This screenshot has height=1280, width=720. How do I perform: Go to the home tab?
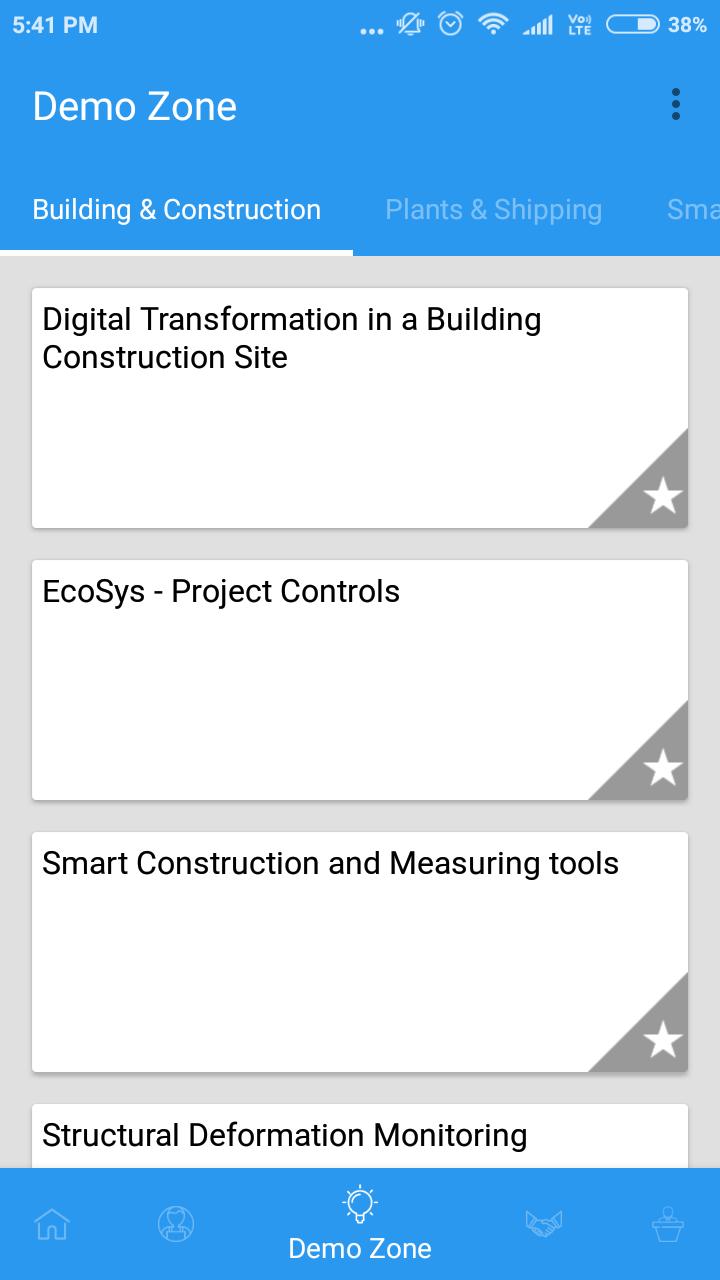click(x=52, y=1223)
